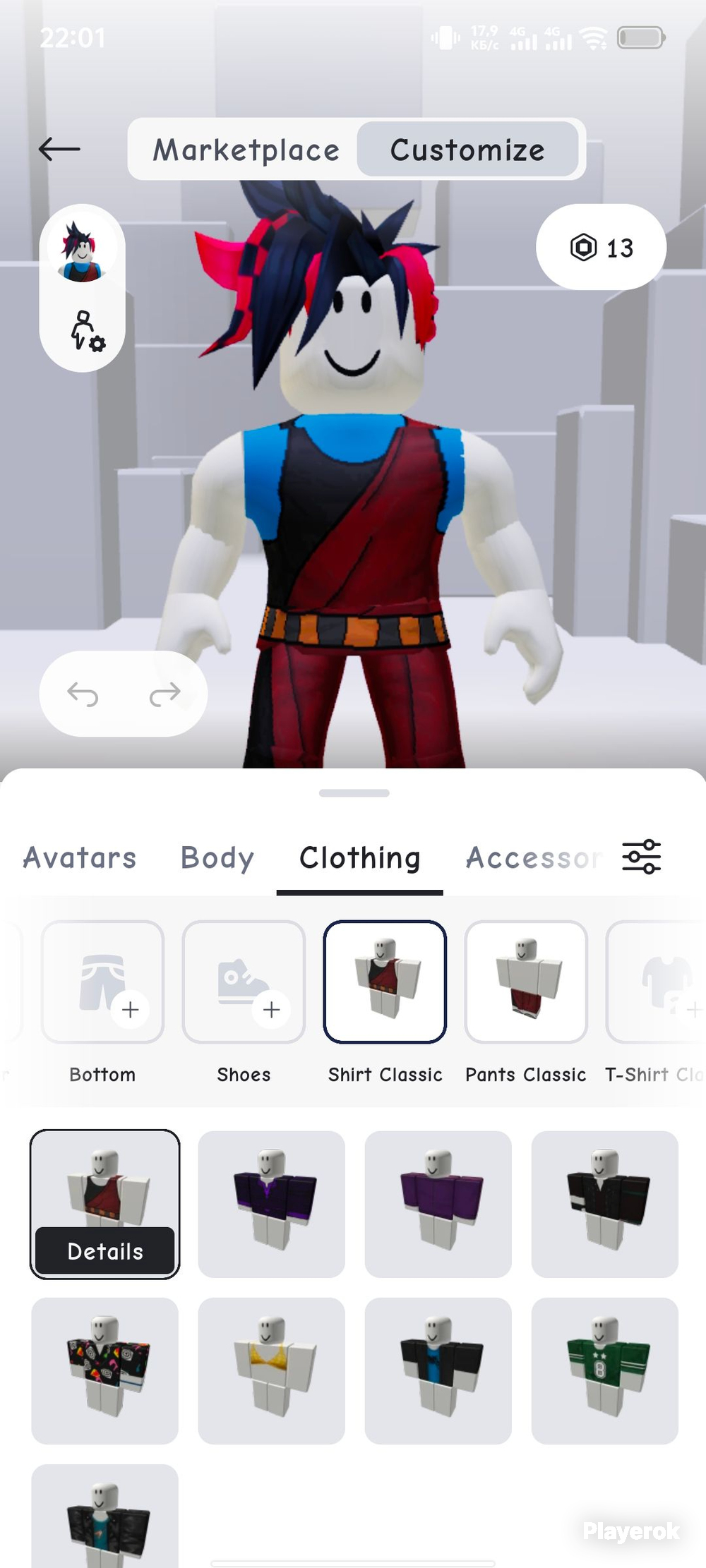The image size is (706, 1568).
Task: Open the Robux balance showing 13
Action: (601, 248)
